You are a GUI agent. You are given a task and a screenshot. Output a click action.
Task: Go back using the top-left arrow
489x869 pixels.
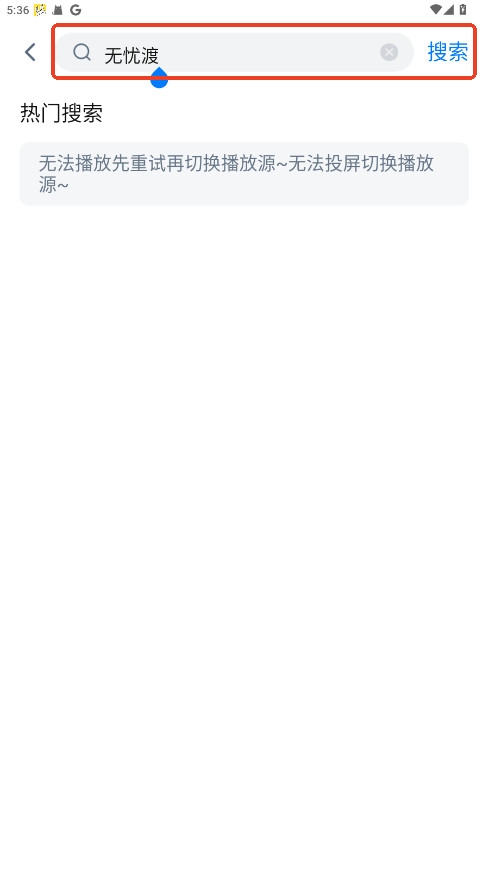pos(30,52)
